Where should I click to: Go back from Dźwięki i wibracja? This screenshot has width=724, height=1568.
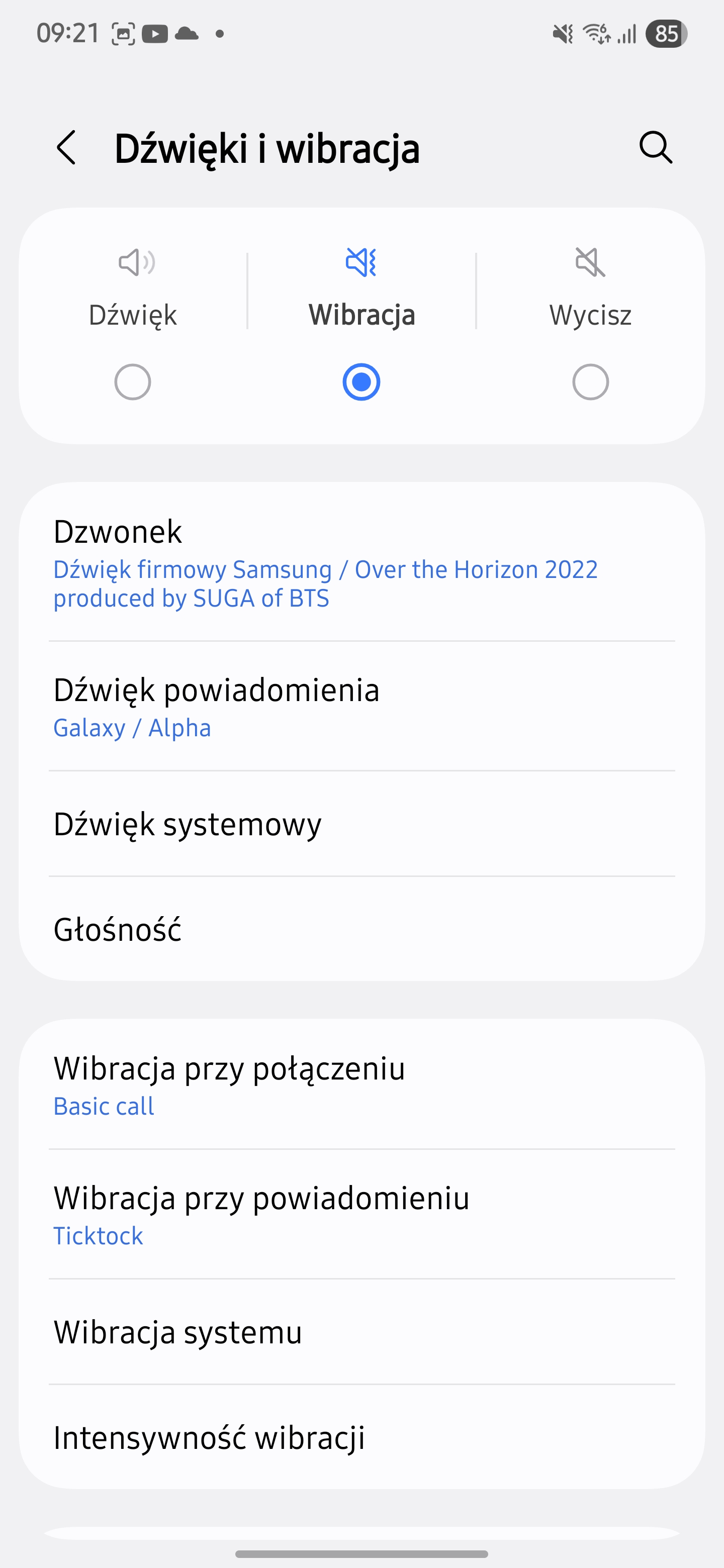[66, 147]
